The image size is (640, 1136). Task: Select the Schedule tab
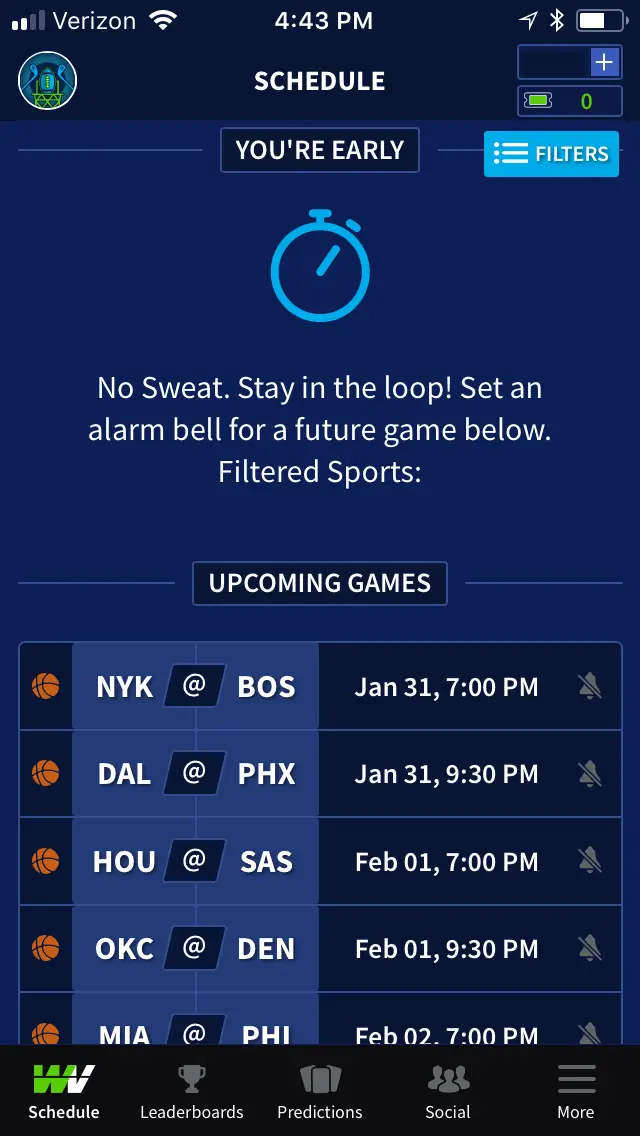(x=64, y=1092)
